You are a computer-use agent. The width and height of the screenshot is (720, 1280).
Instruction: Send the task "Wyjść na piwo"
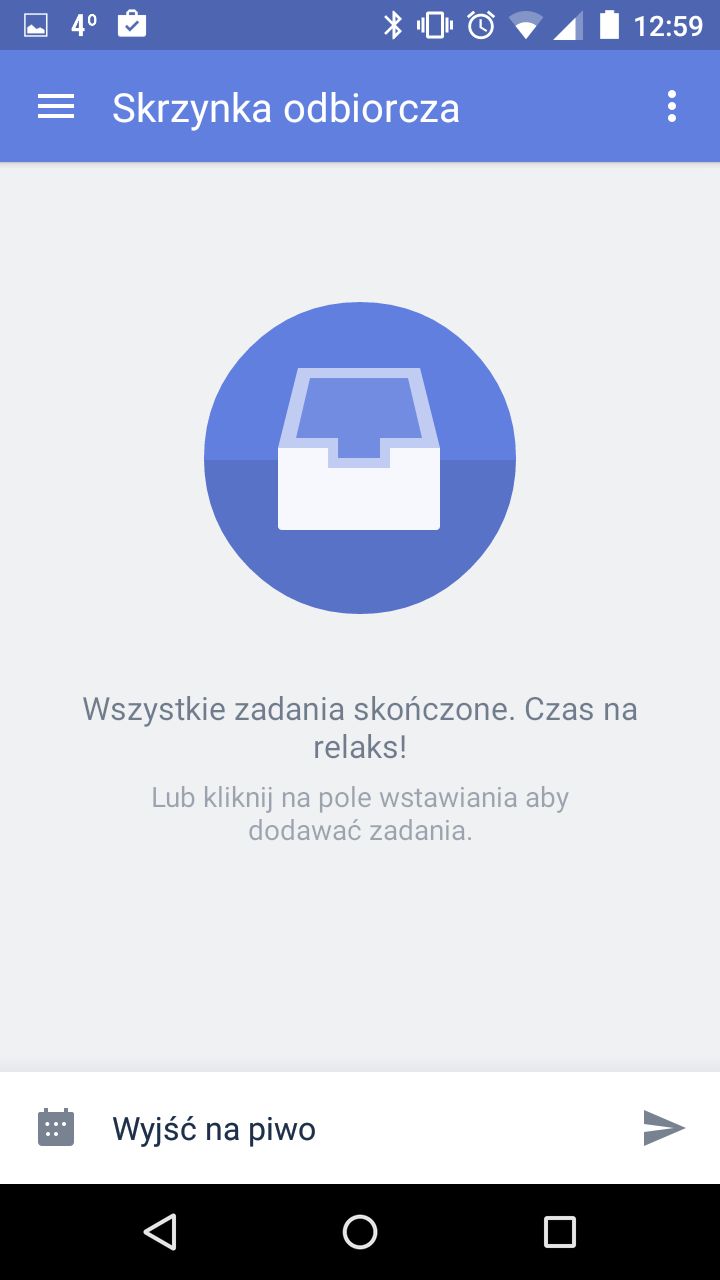664,1128
